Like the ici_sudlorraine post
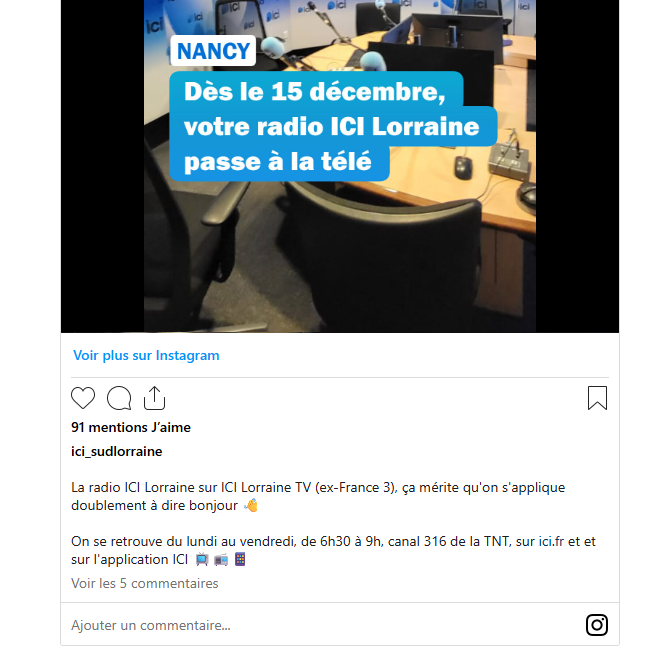Screen dimensions: 662x656 coord(83,398)
